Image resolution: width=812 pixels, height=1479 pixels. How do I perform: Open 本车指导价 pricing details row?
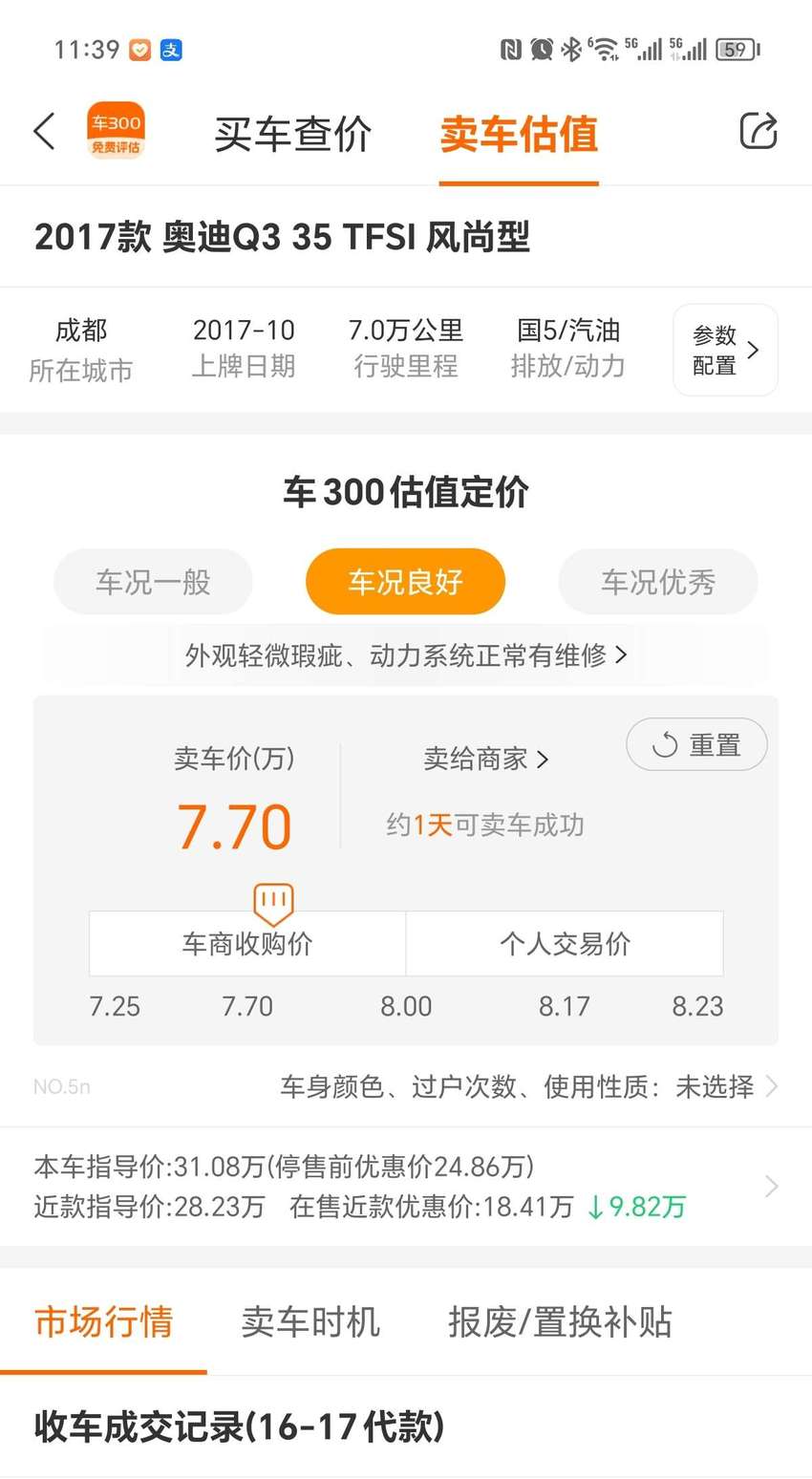406,1187
